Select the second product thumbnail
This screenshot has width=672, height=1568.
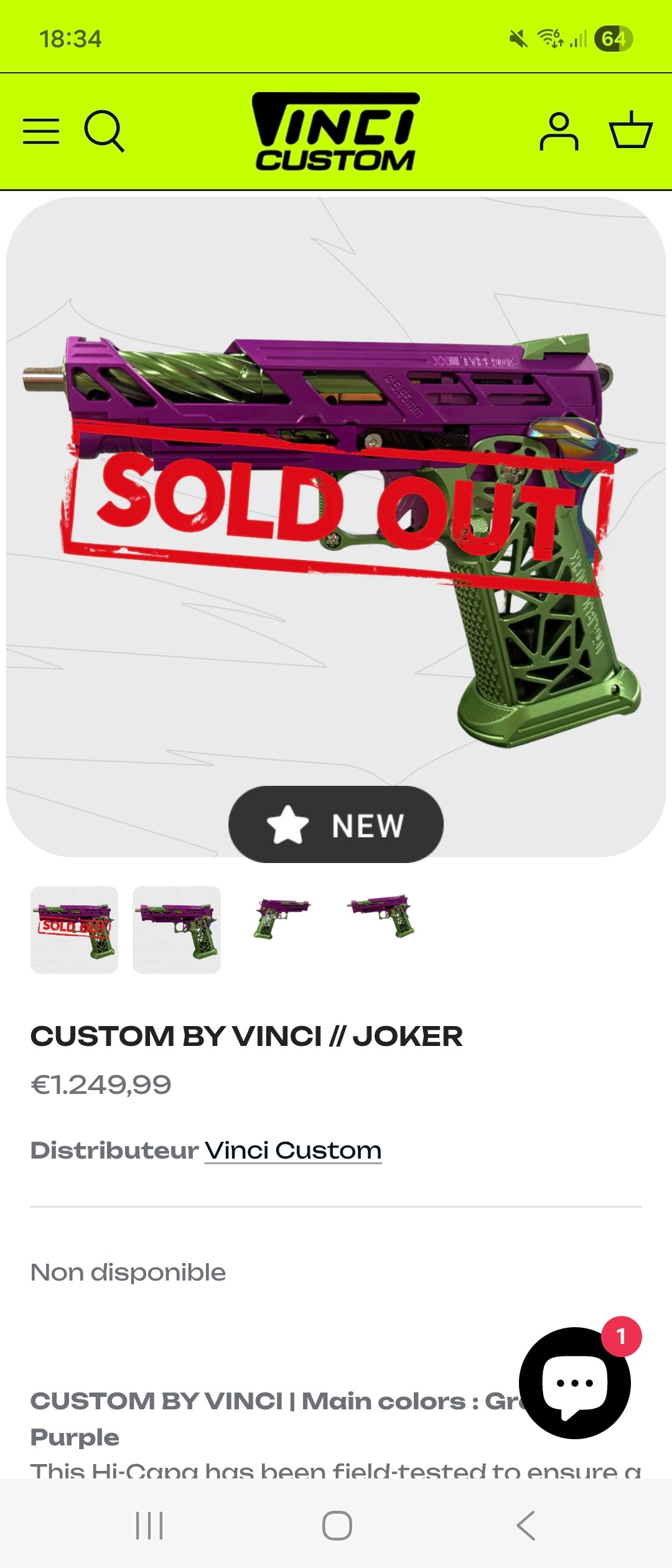point(177,930)
